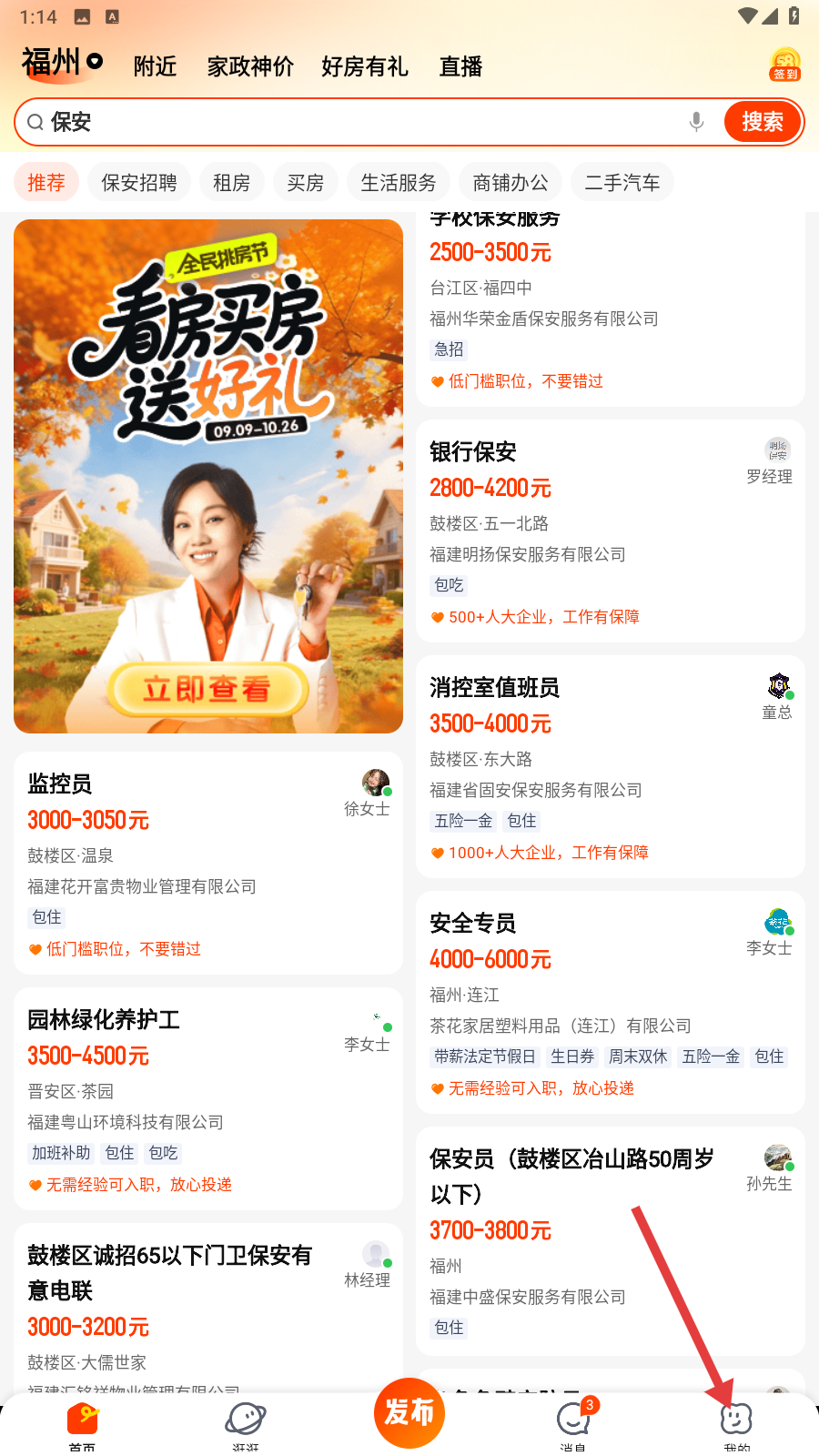Switch to the 直播 tab
819x1456 pixels.
point(460,66)
